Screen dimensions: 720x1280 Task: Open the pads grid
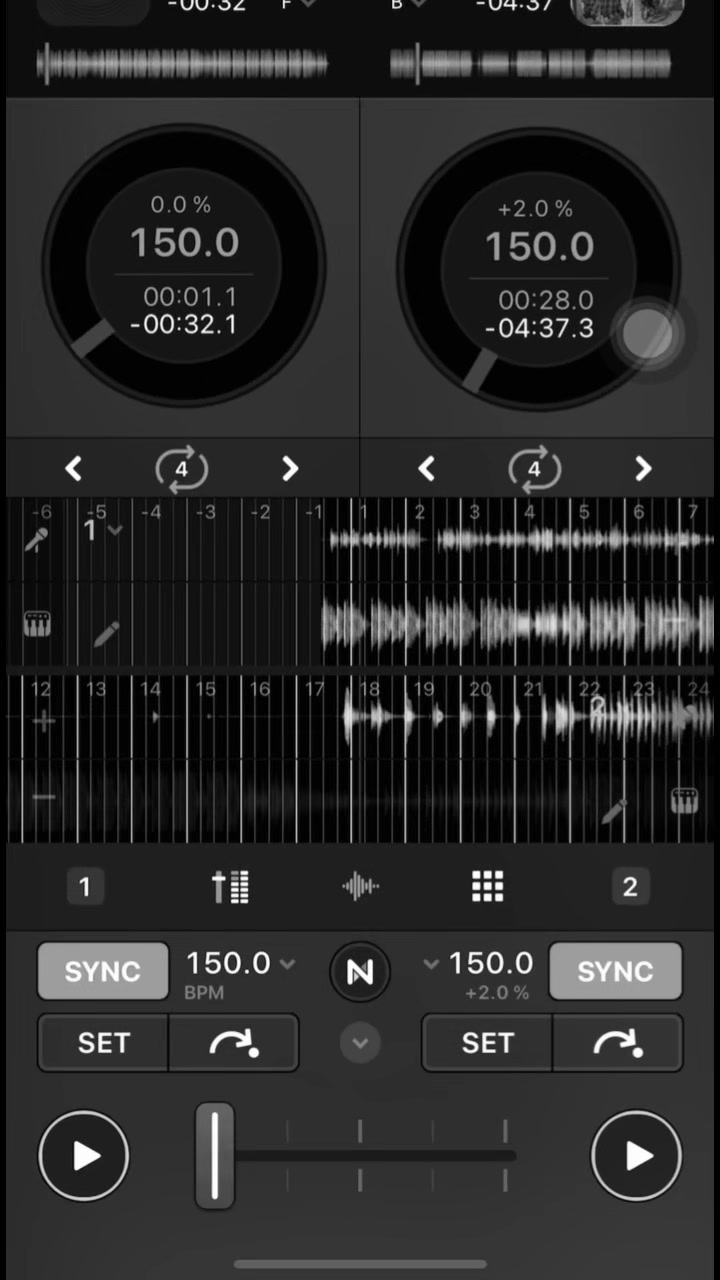tap(487, 886)
